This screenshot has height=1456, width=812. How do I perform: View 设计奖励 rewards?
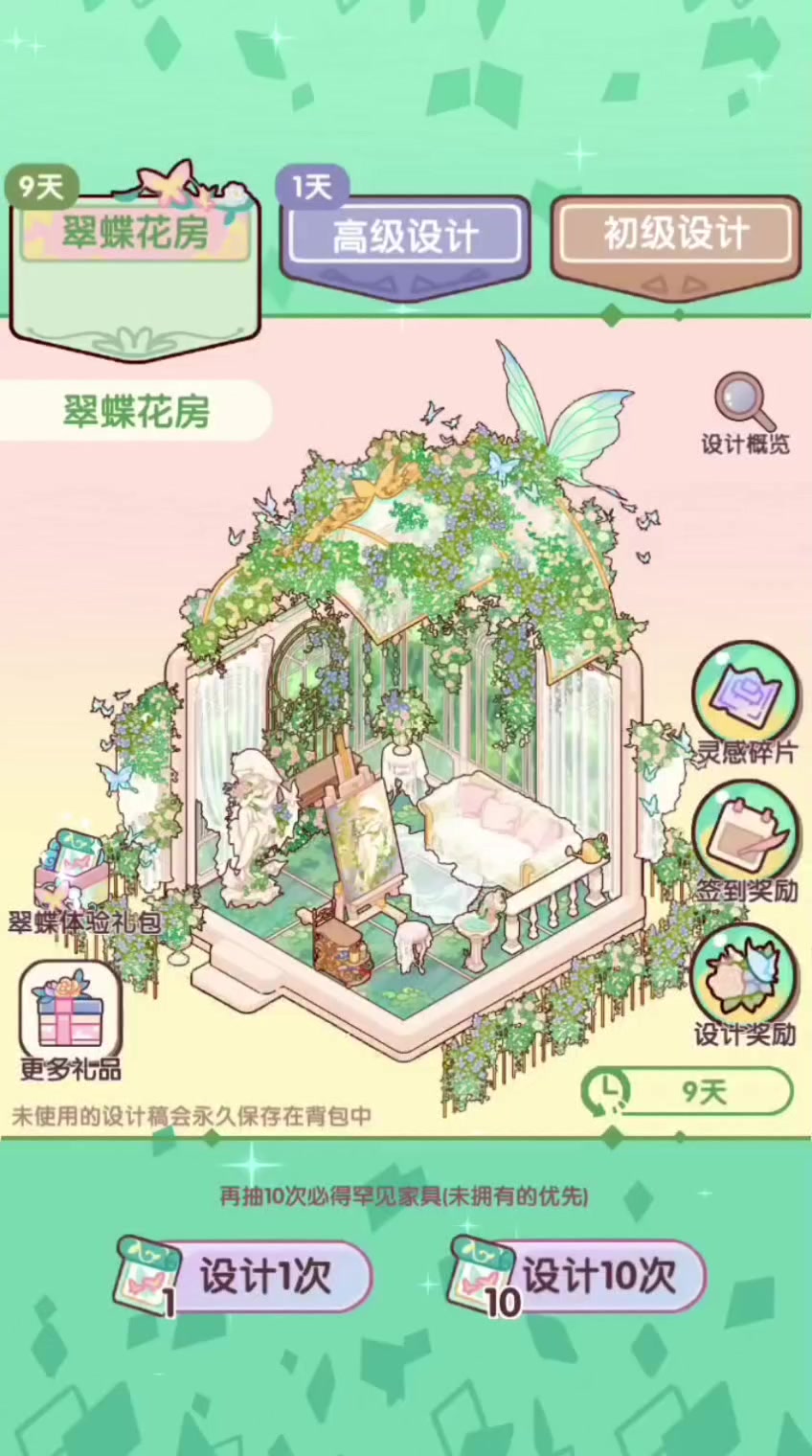pos(745,982)
